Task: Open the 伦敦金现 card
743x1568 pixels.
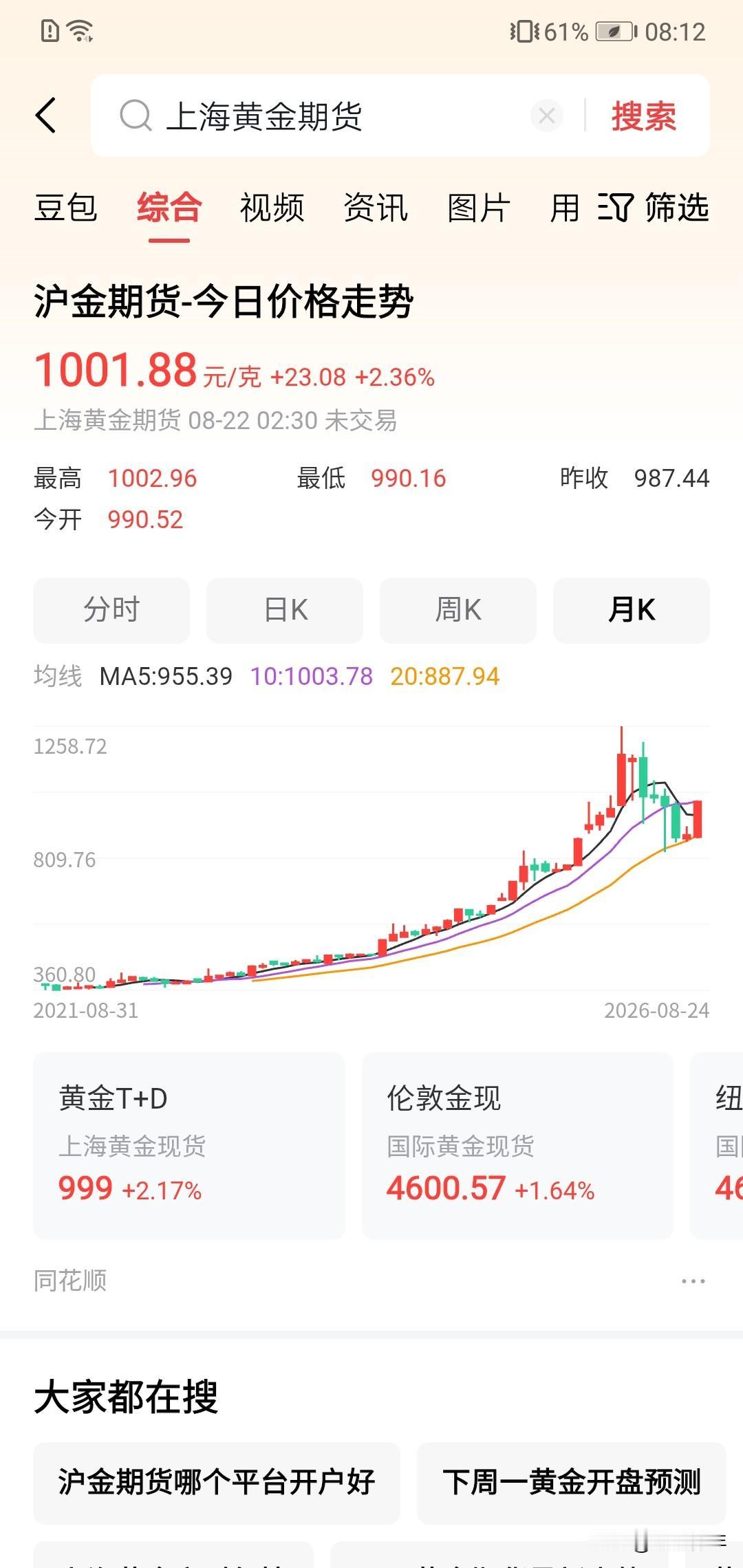Action: point(517,1146)
